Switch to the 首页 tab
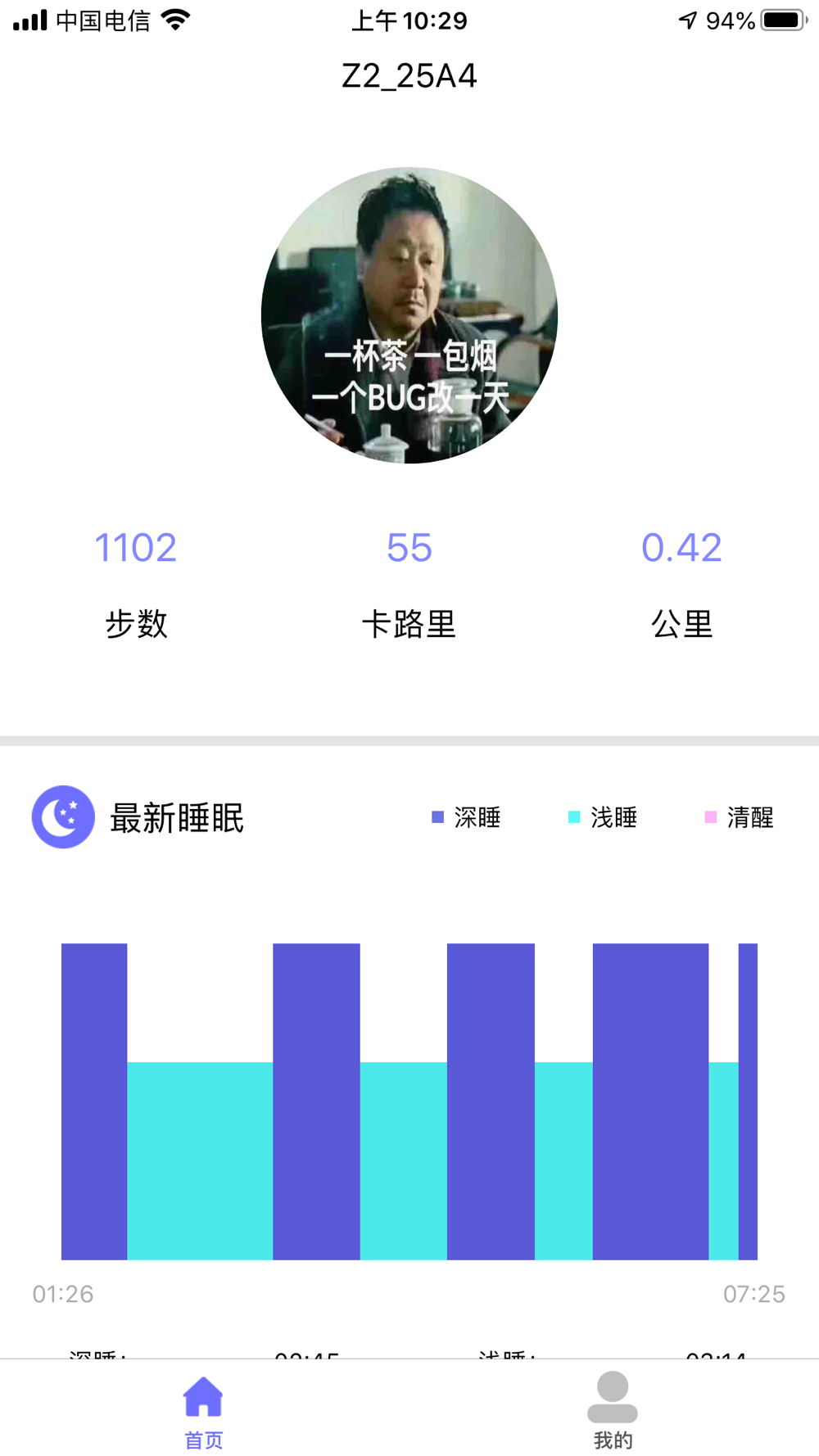 (x=203, y=1409)
